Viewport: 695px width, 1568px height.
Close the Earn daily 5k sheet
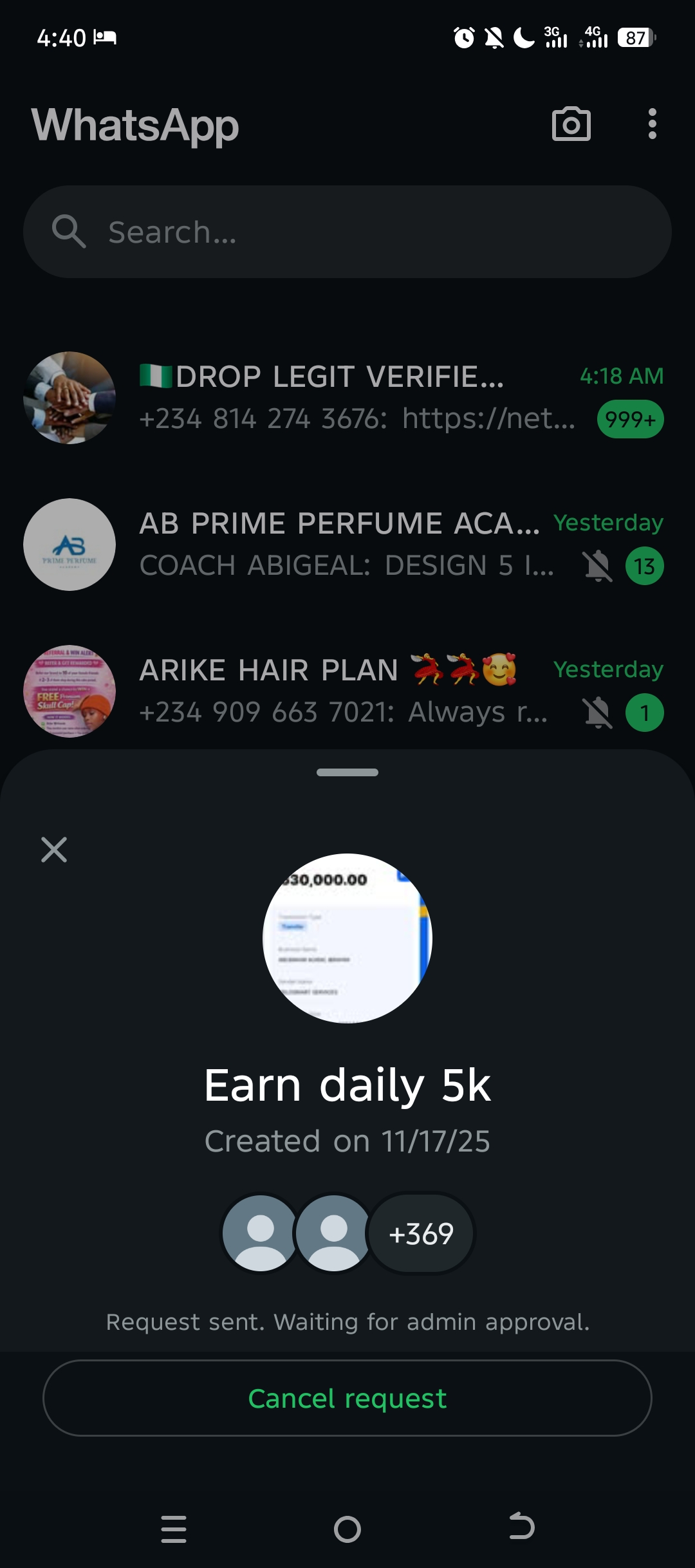pos(54,850)
